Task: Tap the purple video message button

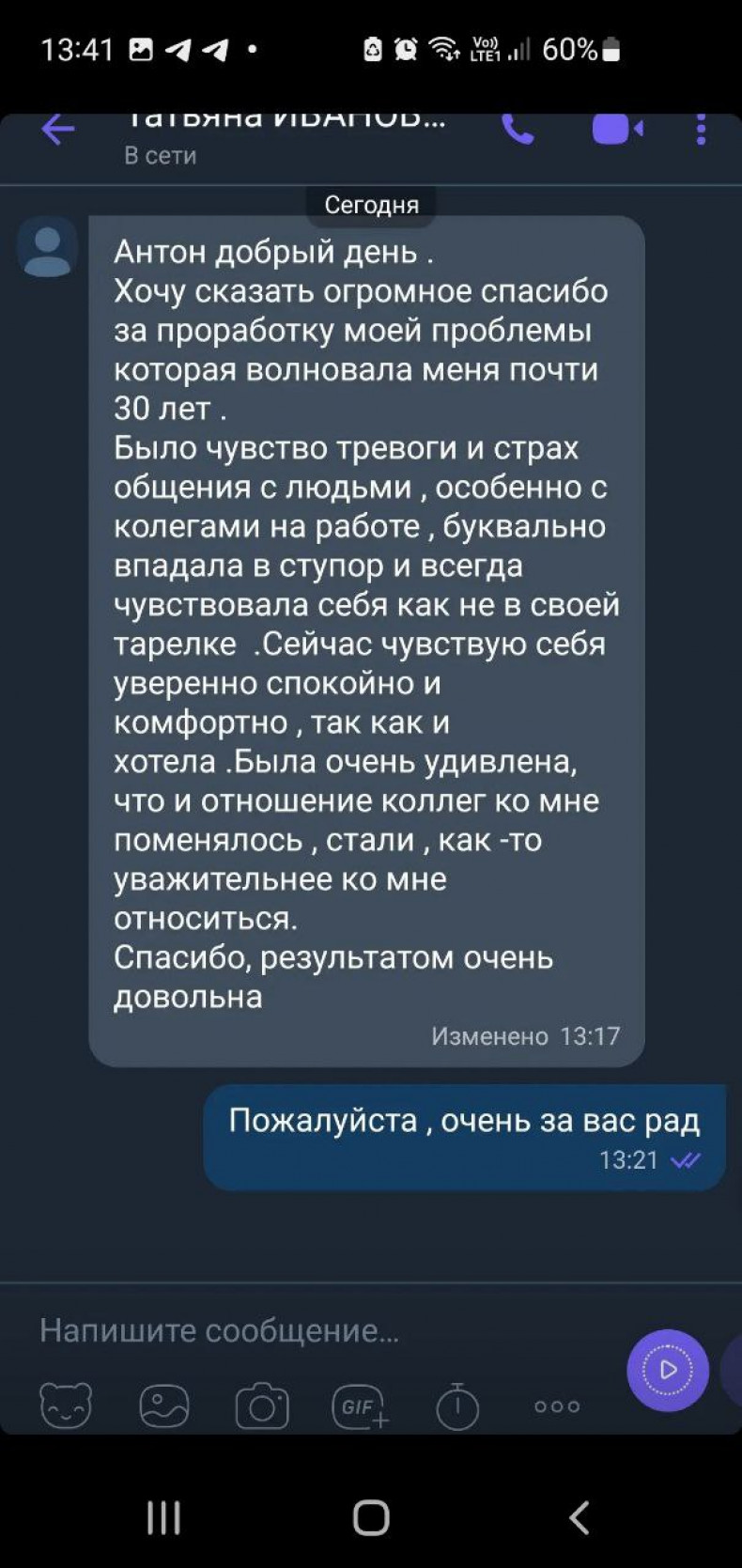Action: 668,1370
